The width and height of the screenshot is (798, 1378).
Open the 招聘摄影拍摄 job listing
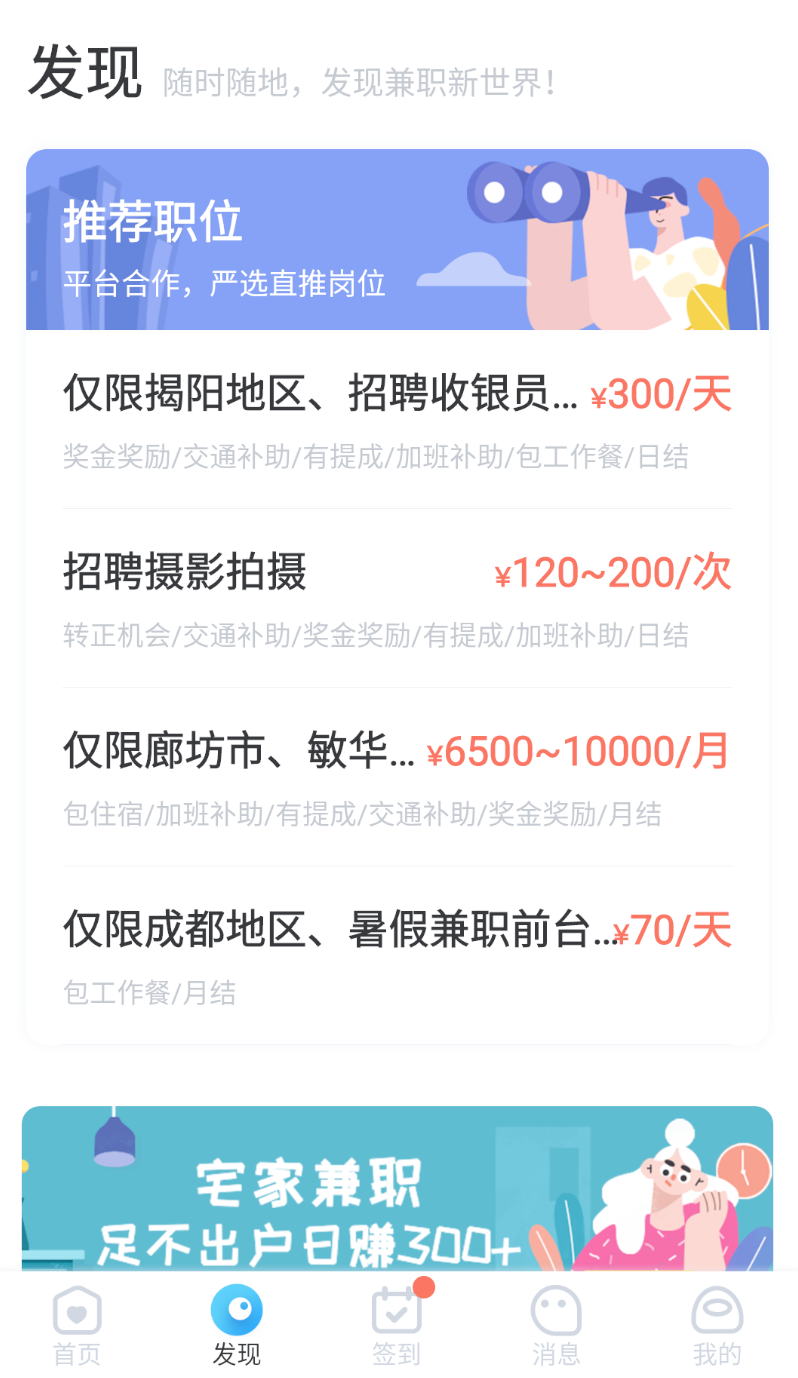coord(397,598)
